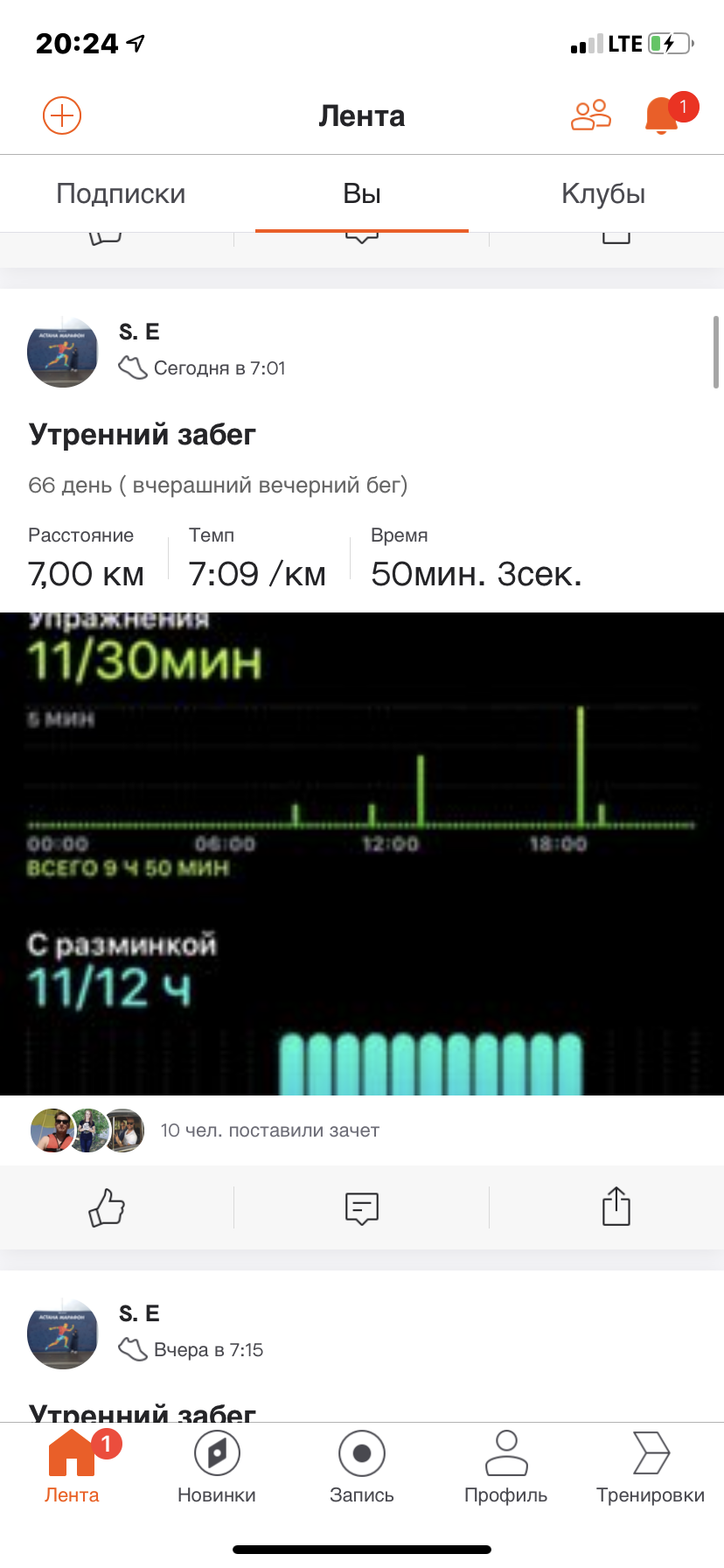Screen dimensions: 724x1568
Task: Select the Вы tab
Action: pyautogui.click(x=362, y=193)
